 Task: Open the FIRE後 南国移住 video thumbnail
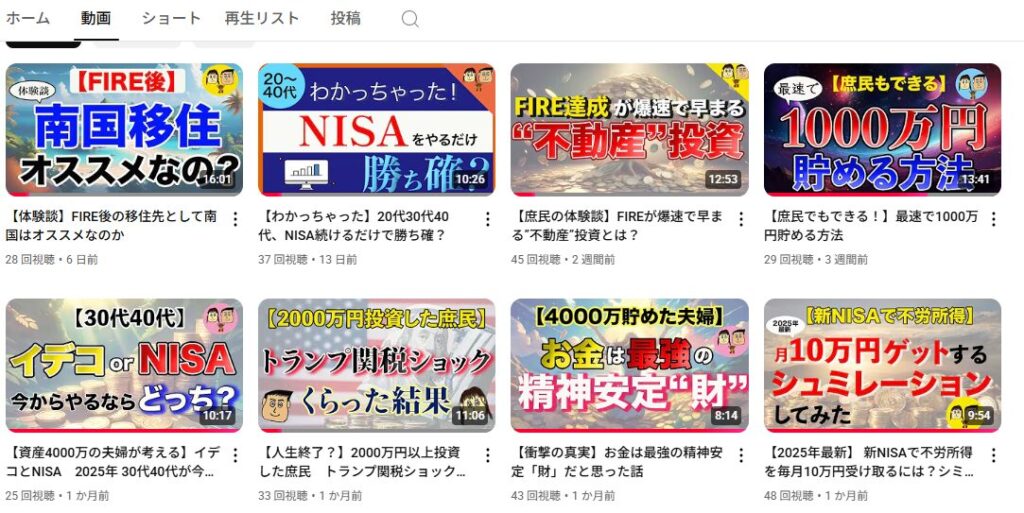point(124,130)
